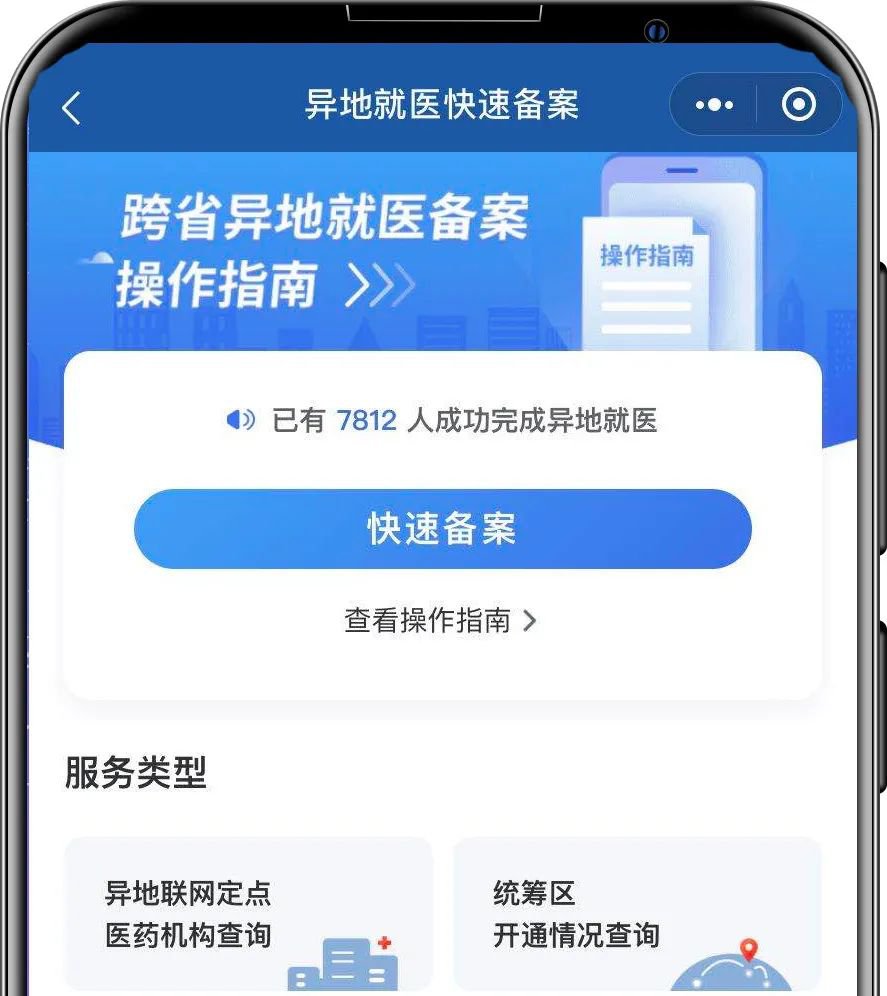Tap the 快速备案 button
This screenshot has height=996, width=887.
(442, 529)
